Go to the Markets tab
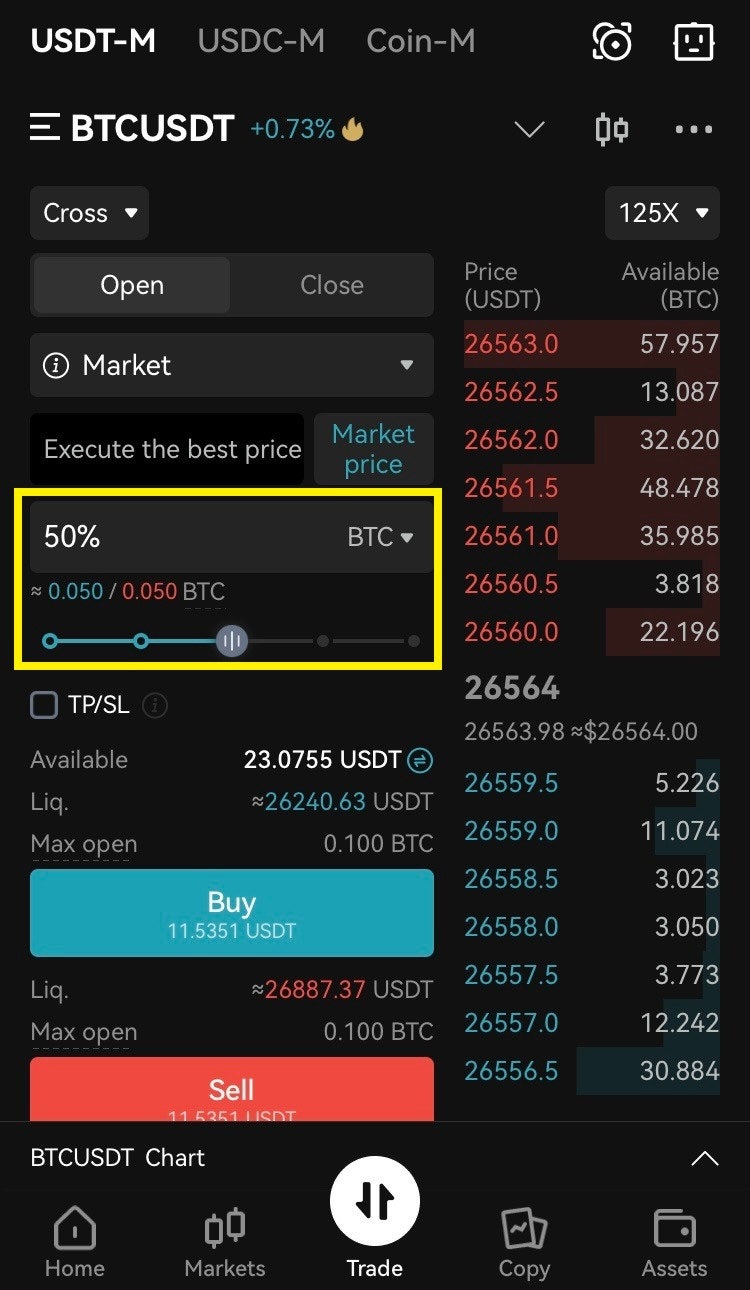 pos(225,1242)
